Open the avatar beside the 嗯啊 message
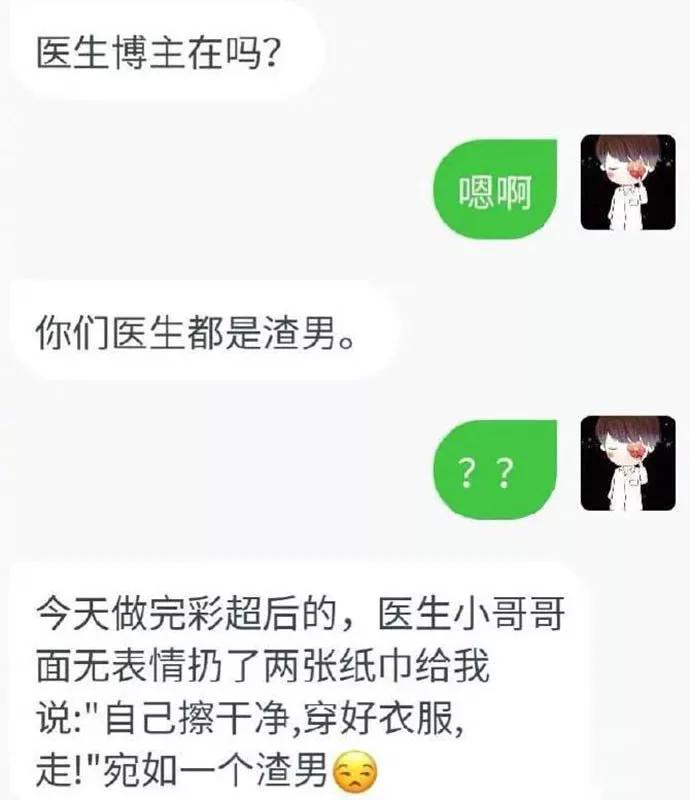The height and width of the screenshot is (800, 690). 628,182
